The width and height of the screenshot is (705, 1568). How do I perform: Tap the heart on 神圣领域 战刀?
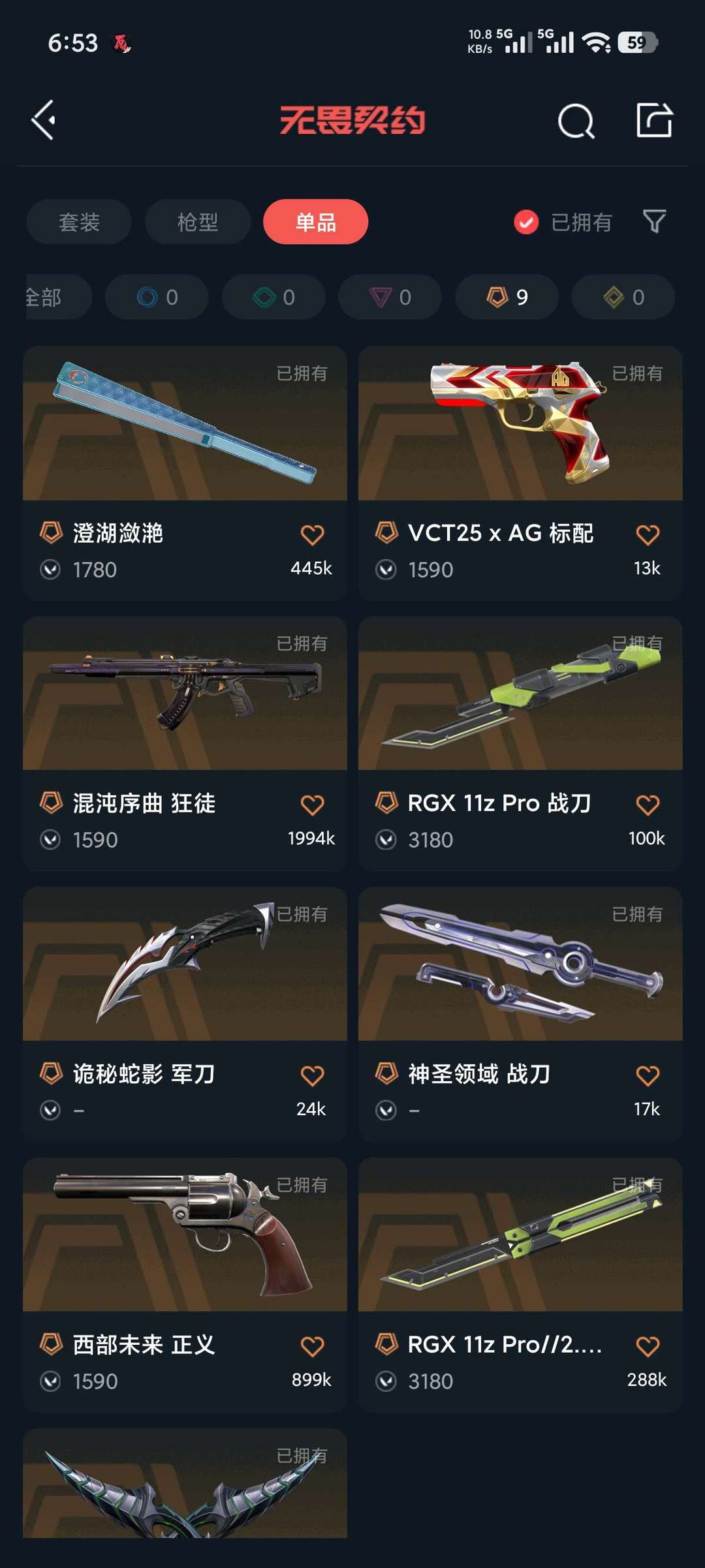pos(647,1075)
